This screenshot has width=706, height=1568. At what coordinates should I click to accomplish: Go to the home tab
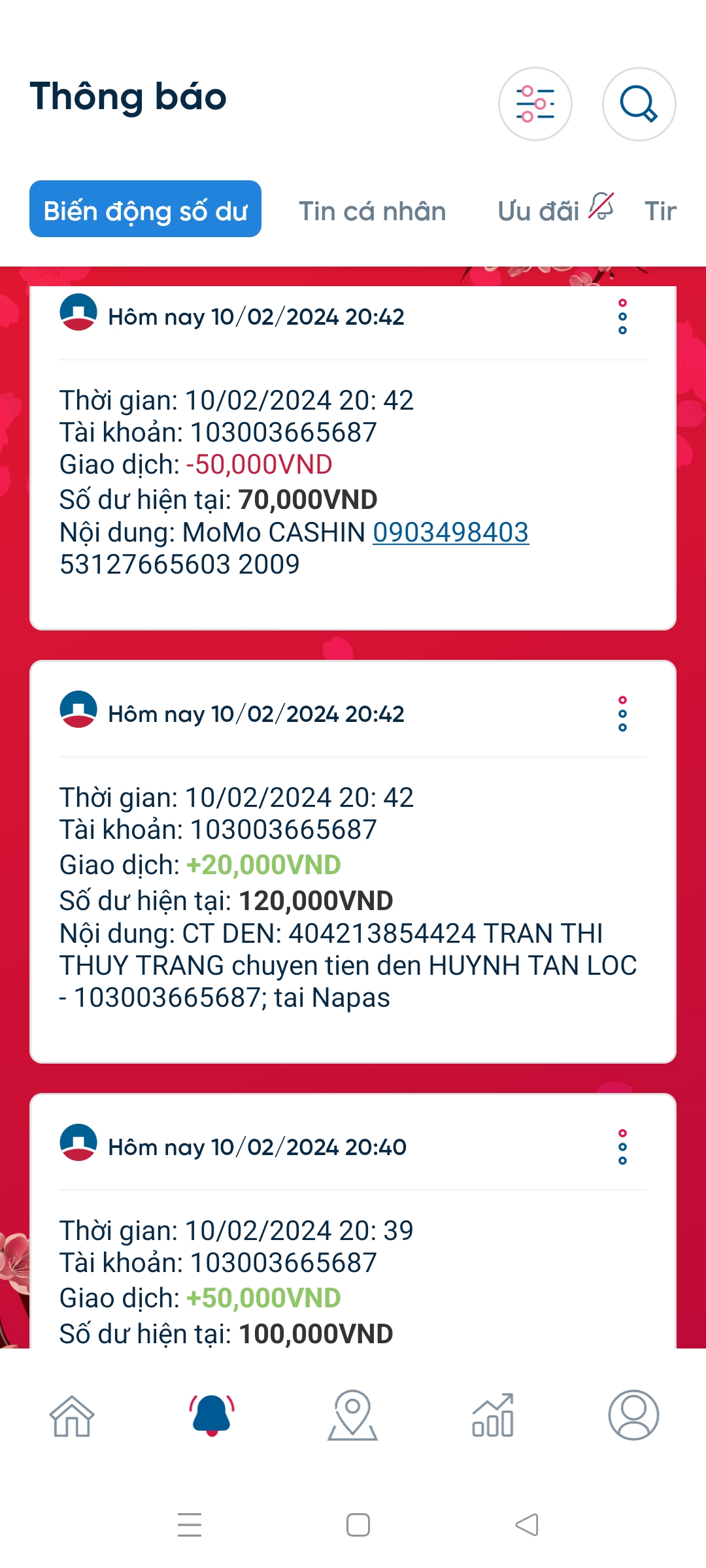72,1416
